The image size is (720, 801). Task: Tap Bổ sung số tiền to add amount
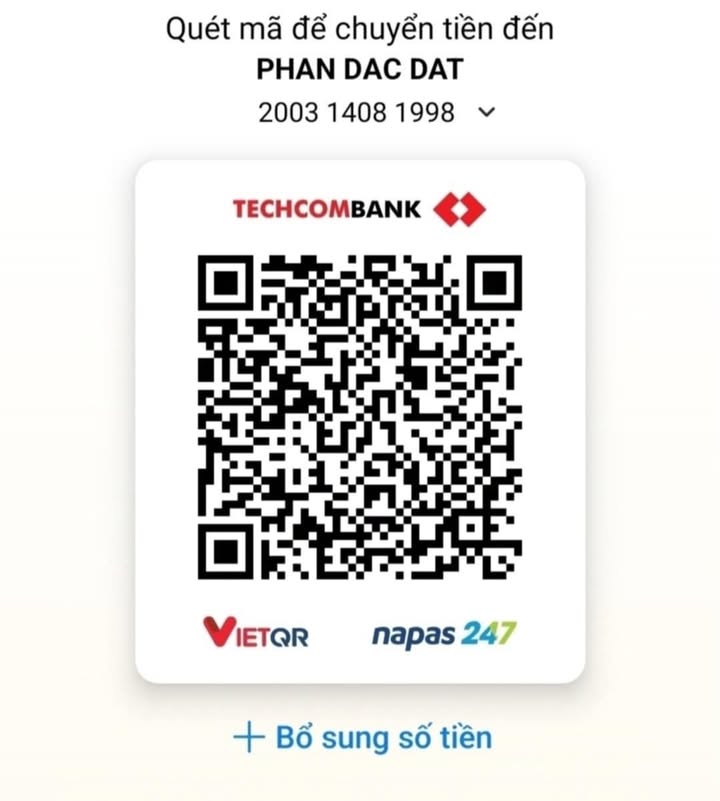pos(362,738)
